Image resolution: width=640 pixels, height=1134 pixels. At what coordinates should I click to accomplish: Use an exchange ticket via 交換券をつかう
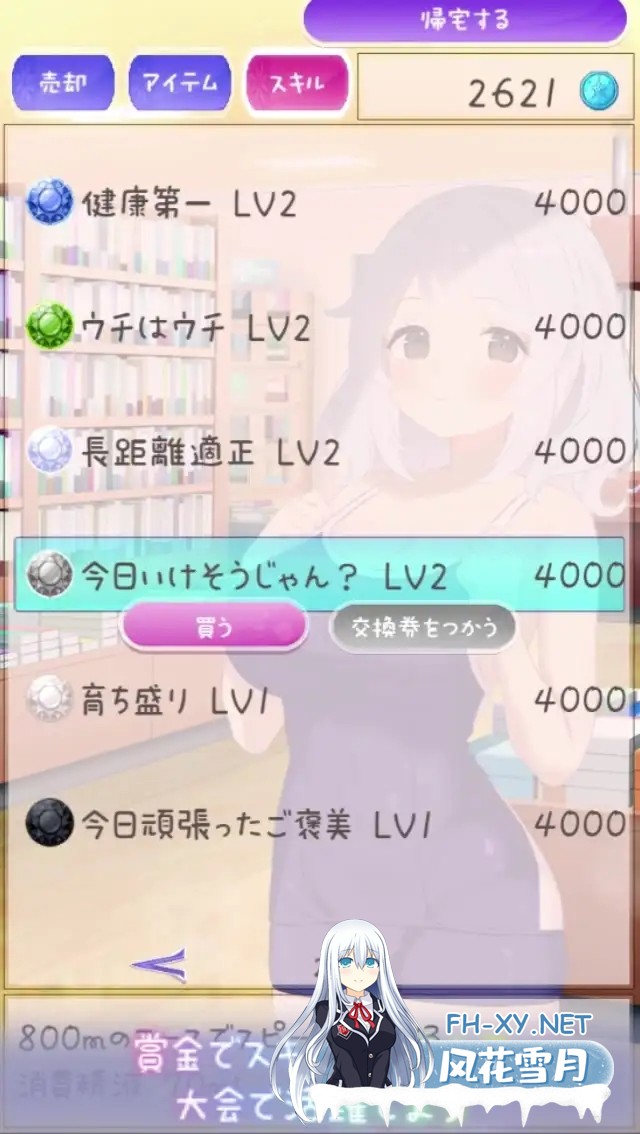coord(422,627)
